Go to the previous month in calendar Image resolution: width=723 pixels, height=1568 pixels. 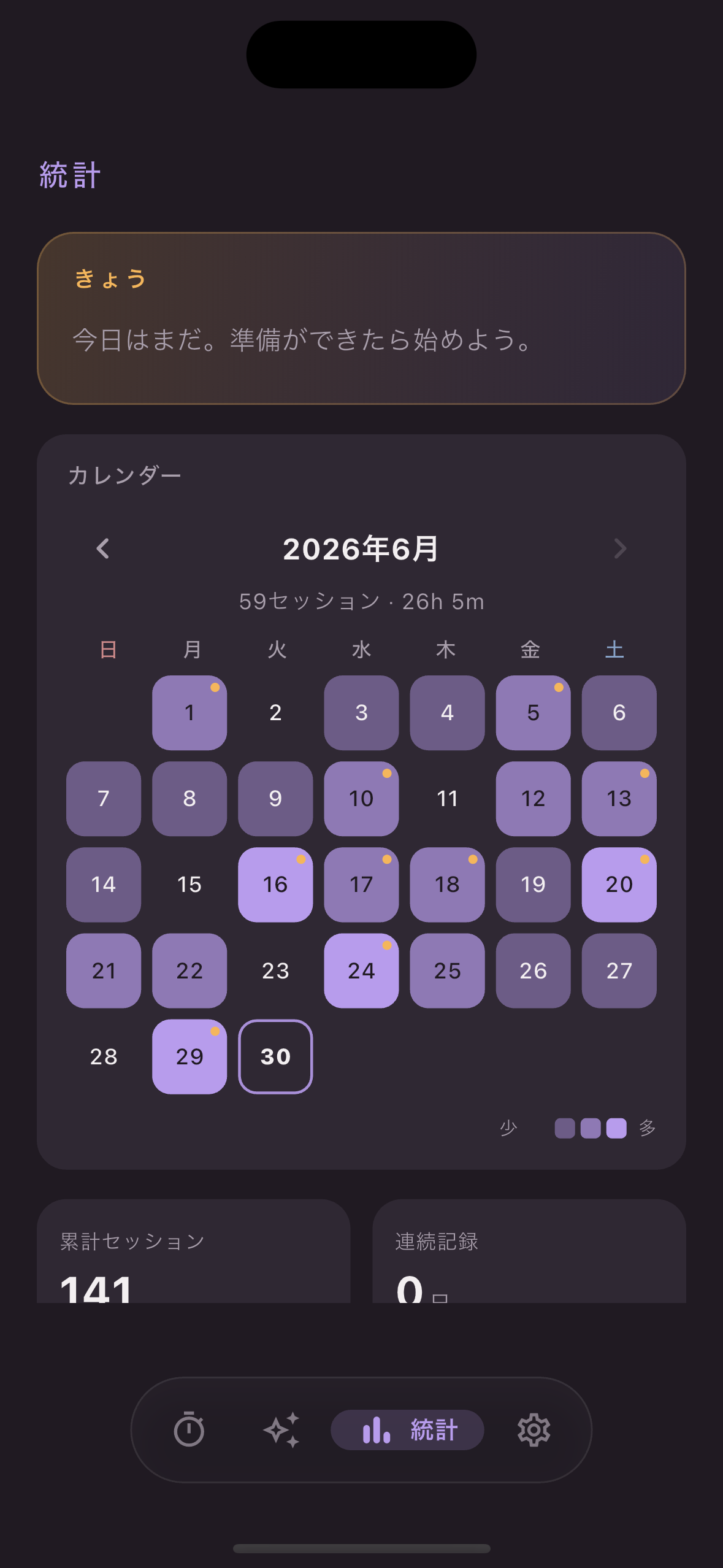pos(103,548)
